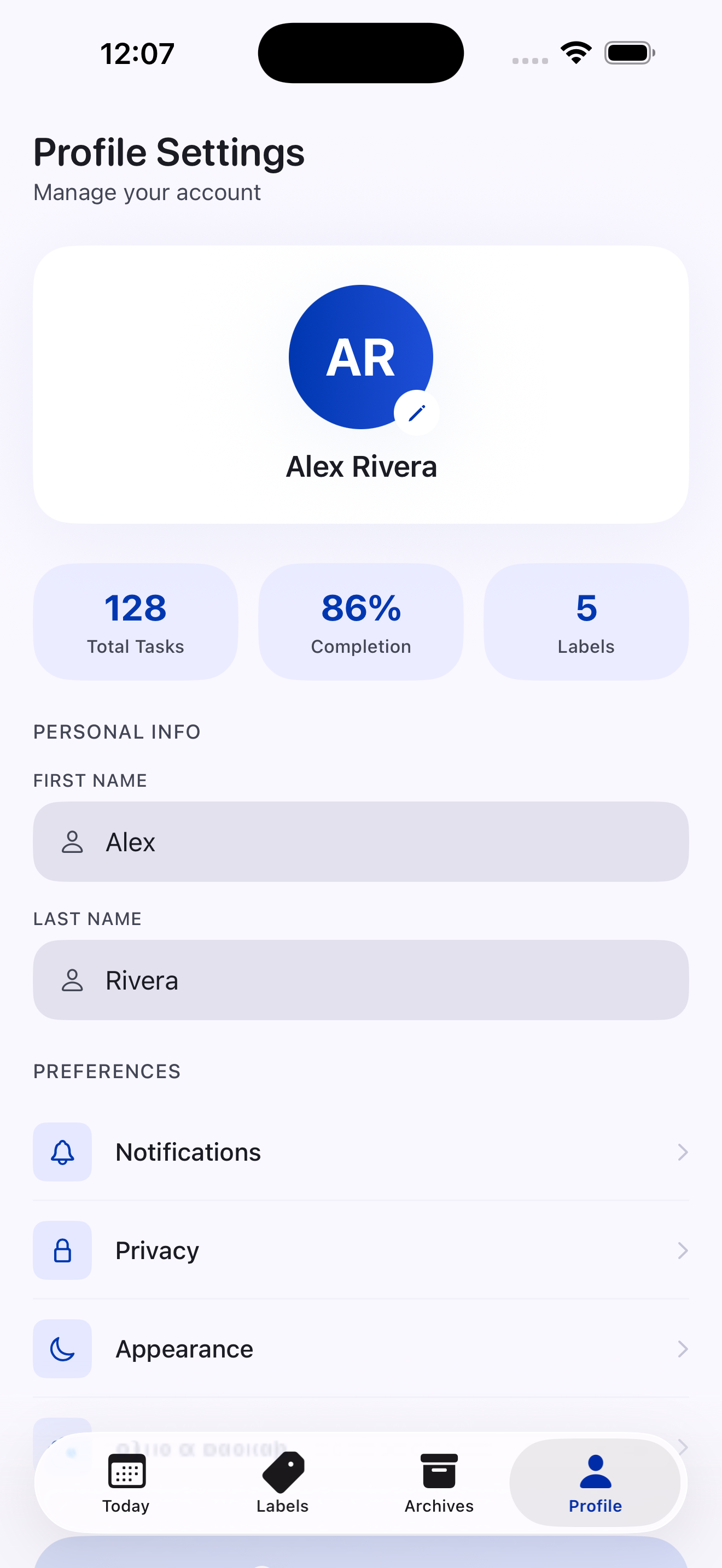Click the edit pencil on the avatar
The image size is (722, 1568).
pos(416,412)
